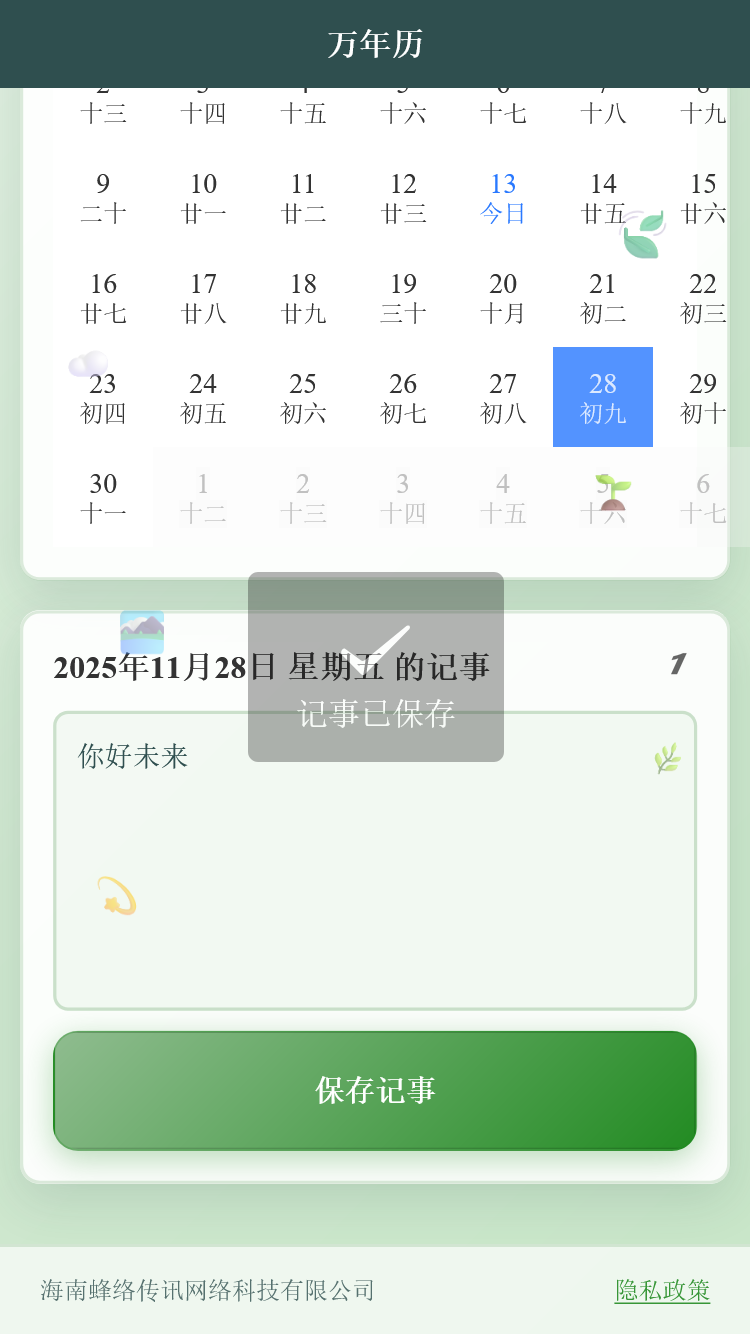This screenshot has width=752, height=1336.
Task: Click the note count badge showing 1
Action: [x=679, y=665]
